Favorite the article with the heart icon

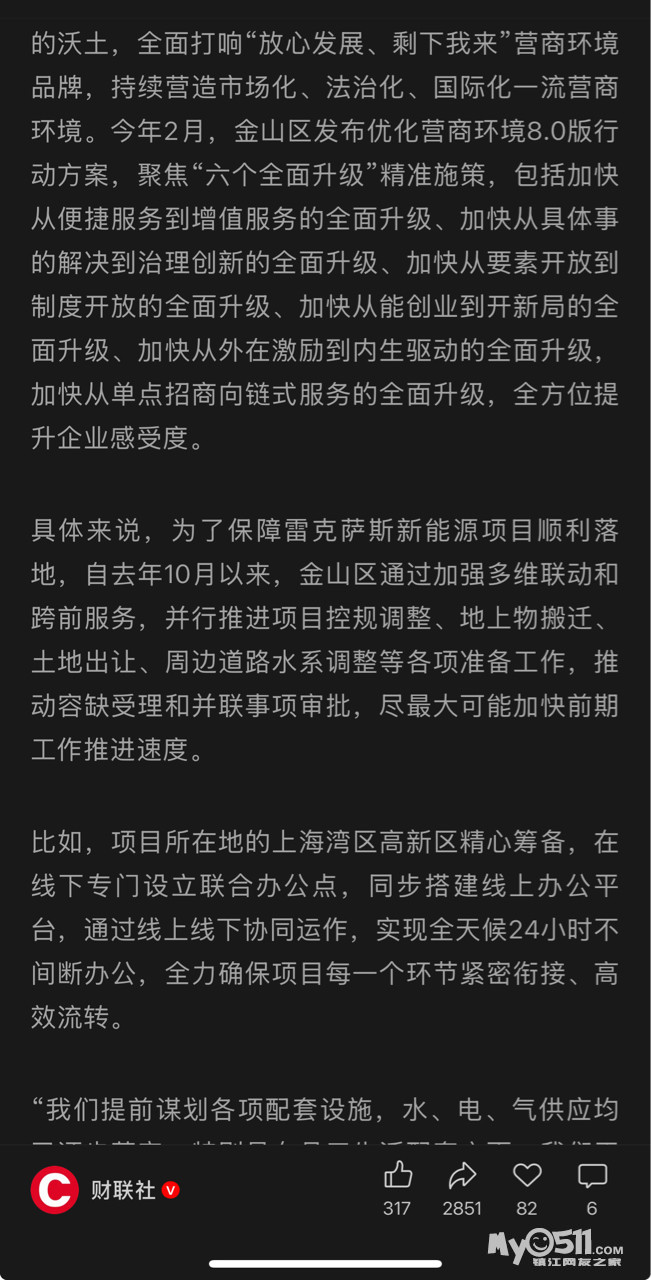coord(527,1174)
